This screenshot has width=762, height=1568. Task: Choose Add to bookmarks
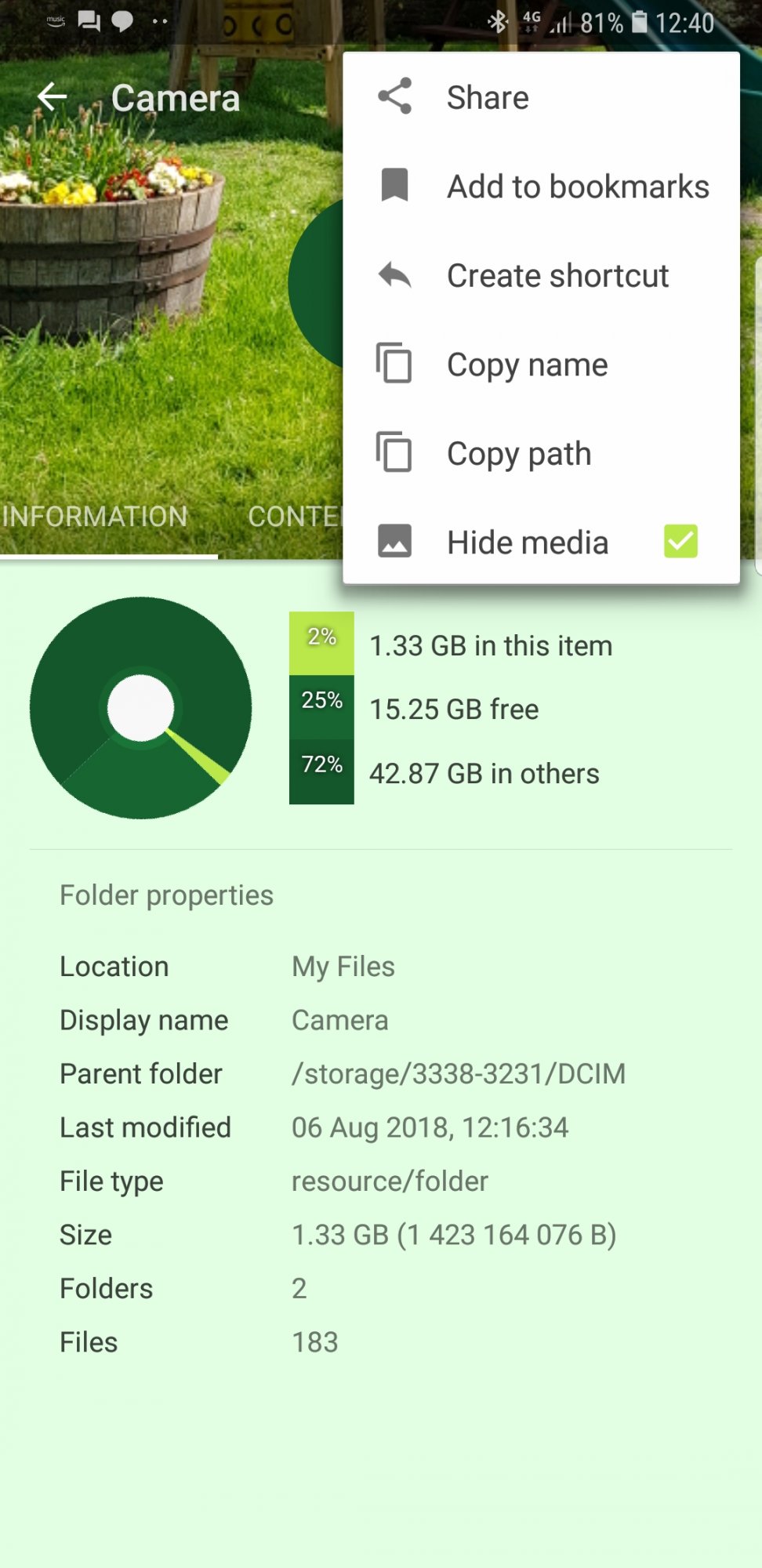pos(541,187)
